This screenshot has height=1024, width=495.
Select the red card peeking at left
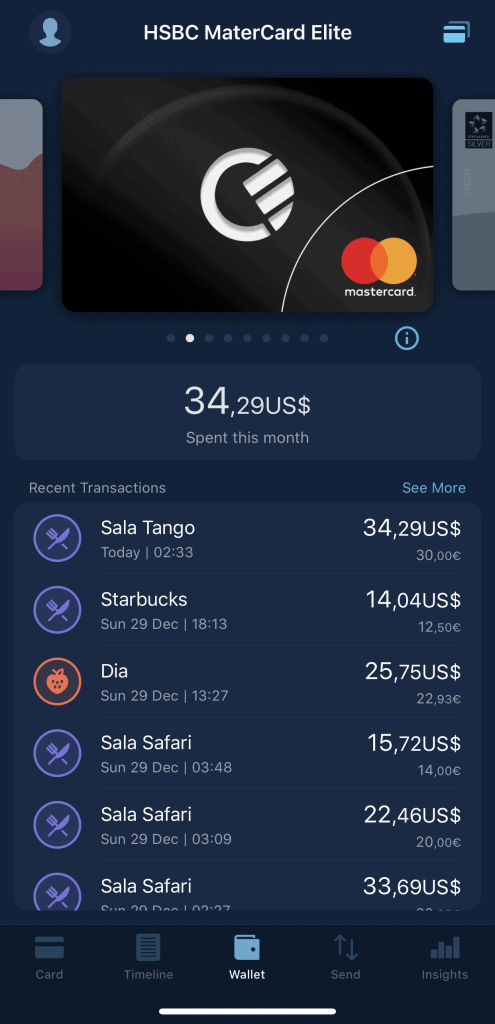(x=21, y=195)
